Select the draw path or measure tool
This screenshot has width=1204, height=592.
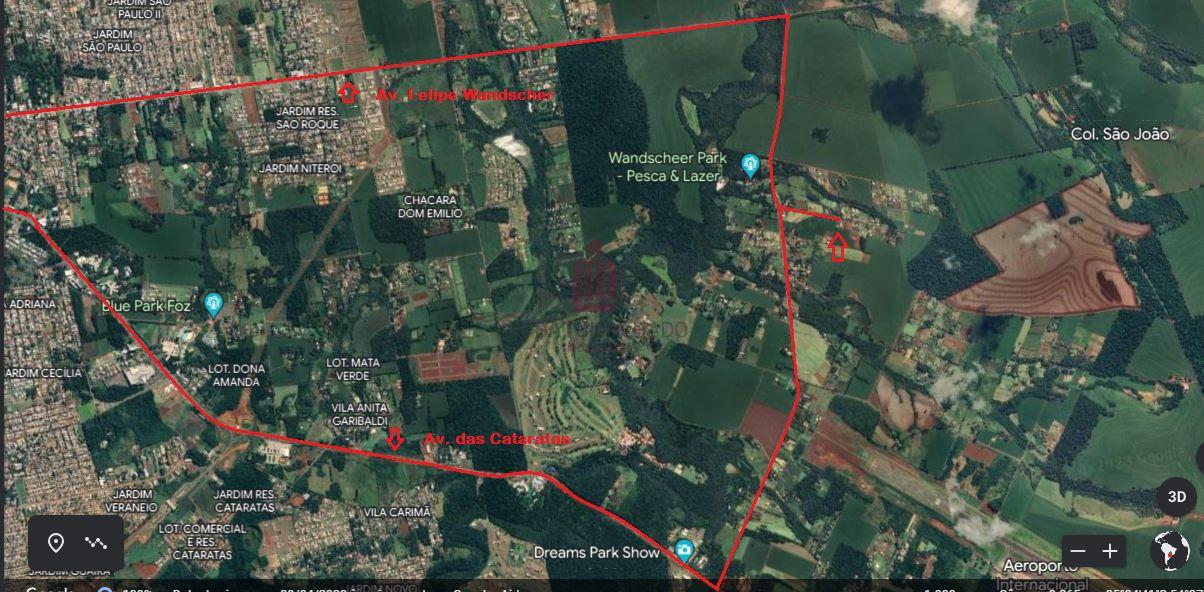click(96, 543)
